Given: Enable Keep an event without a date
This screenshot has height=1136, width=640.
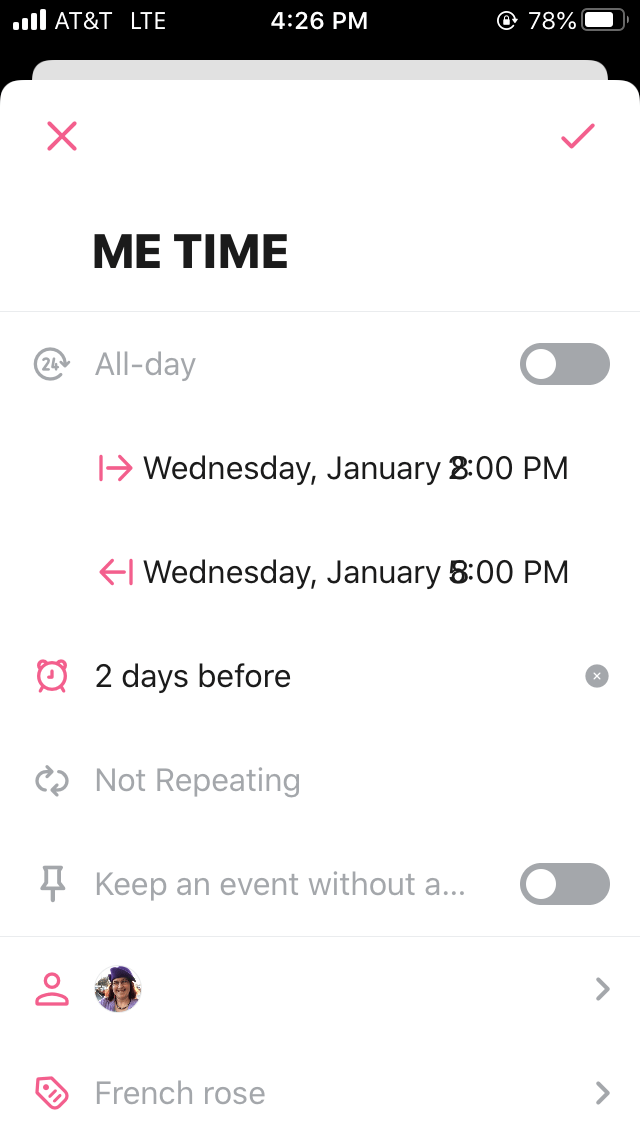Looking at the screenshot, I should pos(564,884).
